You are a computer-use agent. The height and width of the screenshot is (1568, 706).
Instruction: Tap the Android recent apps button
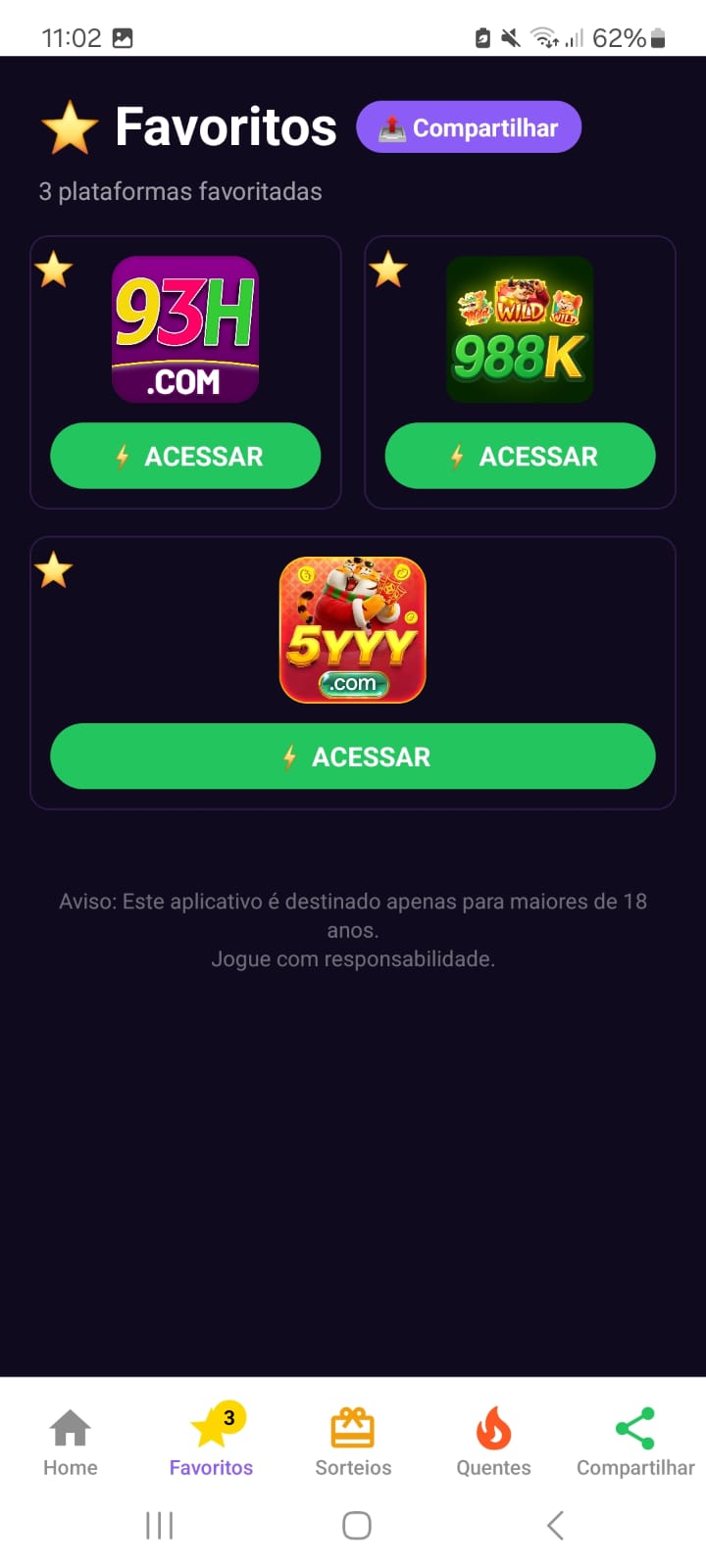(x=159, y=1525)
